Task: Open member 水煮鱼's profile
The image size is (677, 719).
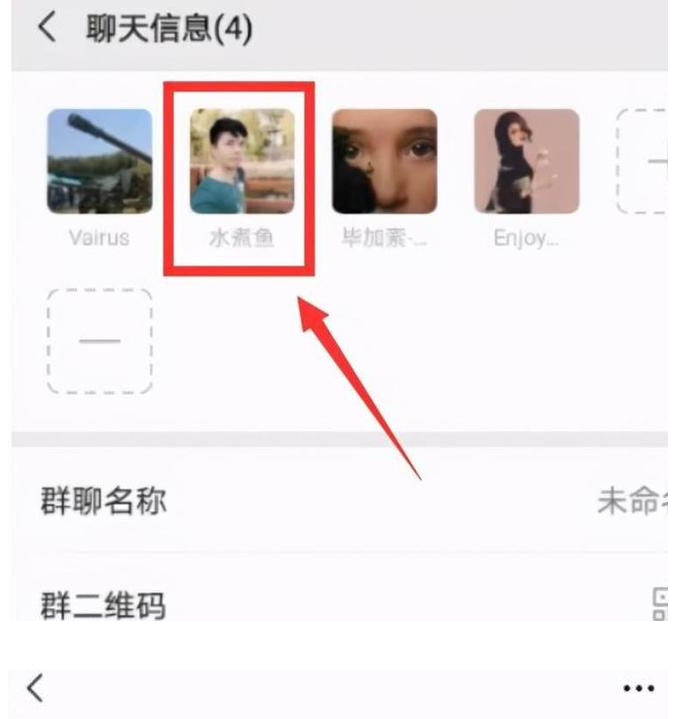Action: (242, 162)
